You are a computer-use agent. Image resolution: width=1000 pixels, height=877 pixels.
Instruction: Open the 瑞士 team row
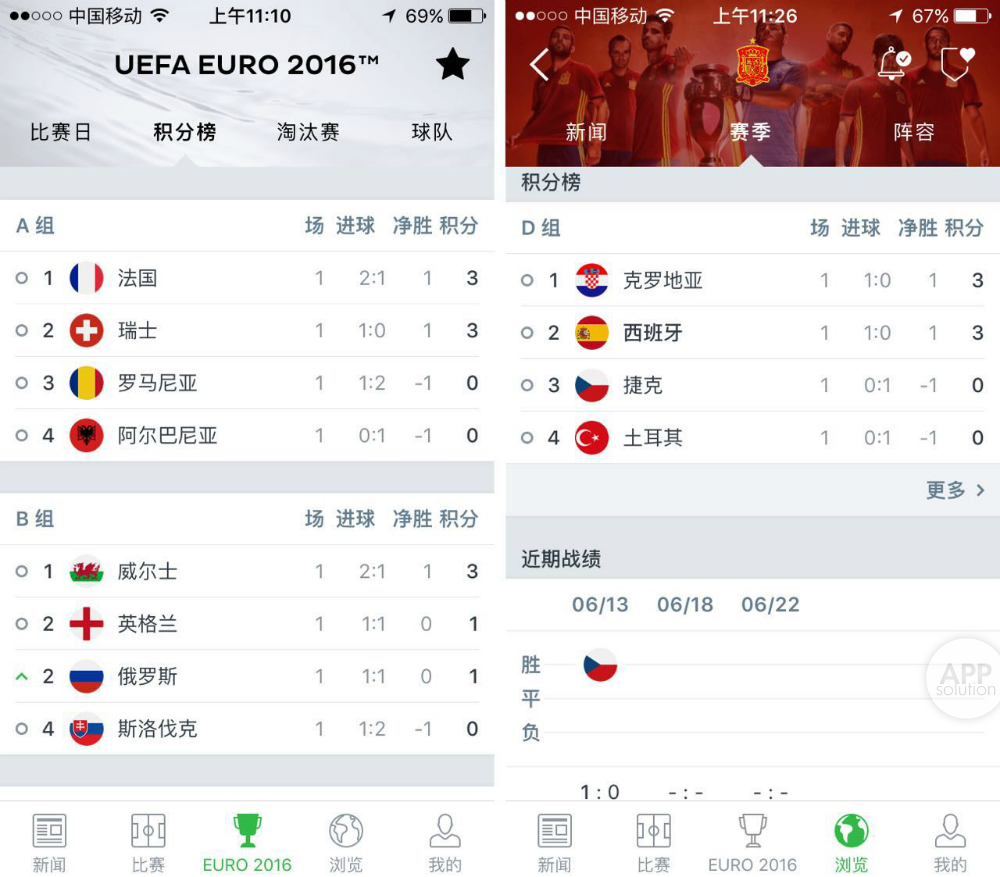(x=246, y=331)
